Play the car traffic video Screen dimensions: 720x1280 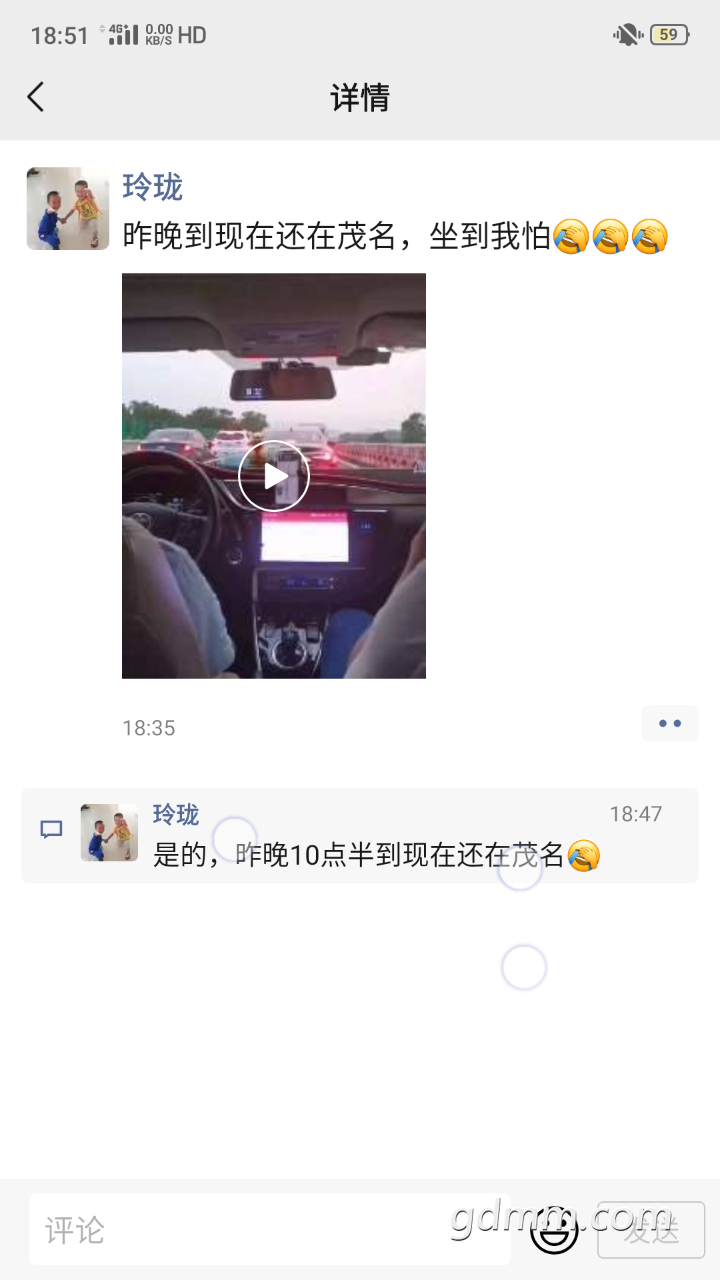(x=274, y=476)
